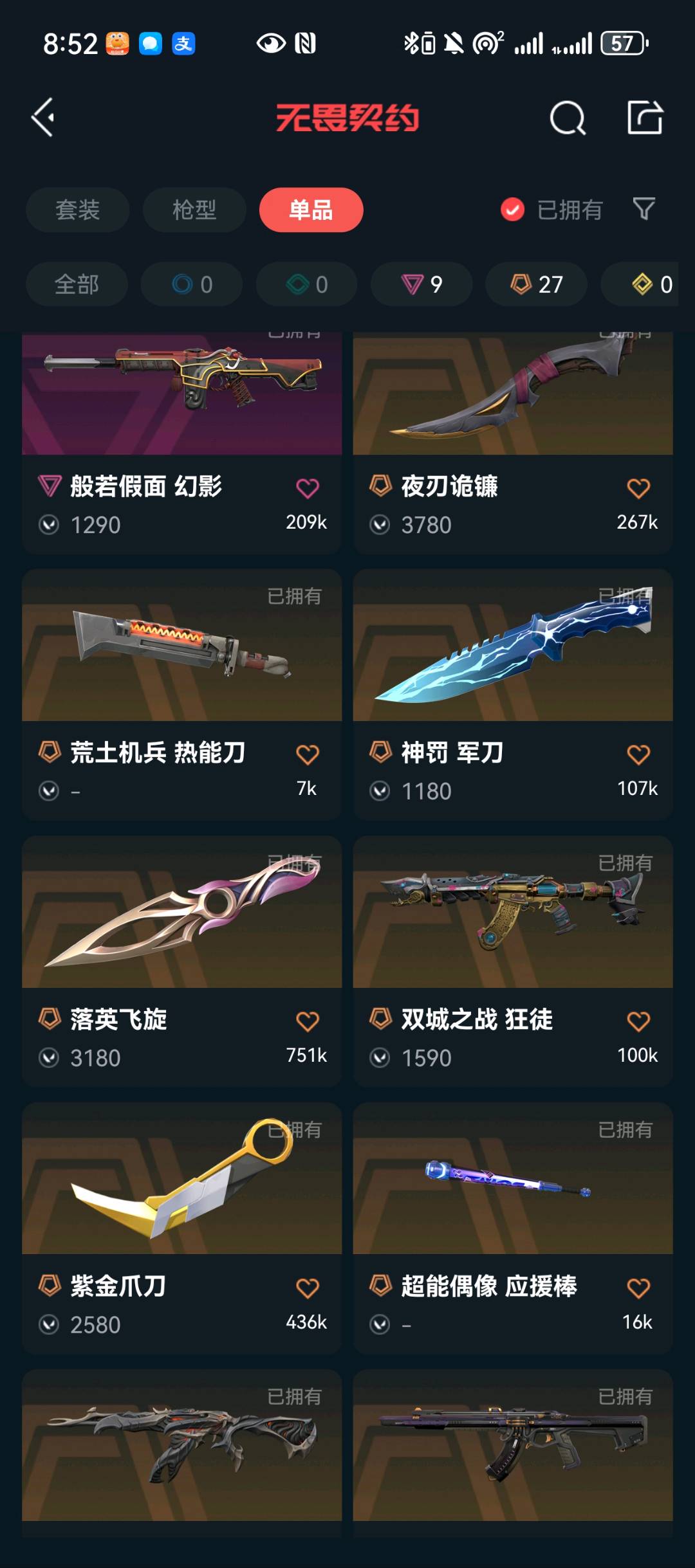
Task: Filter by purple tier chip showing 9
Action: [422, 284]
